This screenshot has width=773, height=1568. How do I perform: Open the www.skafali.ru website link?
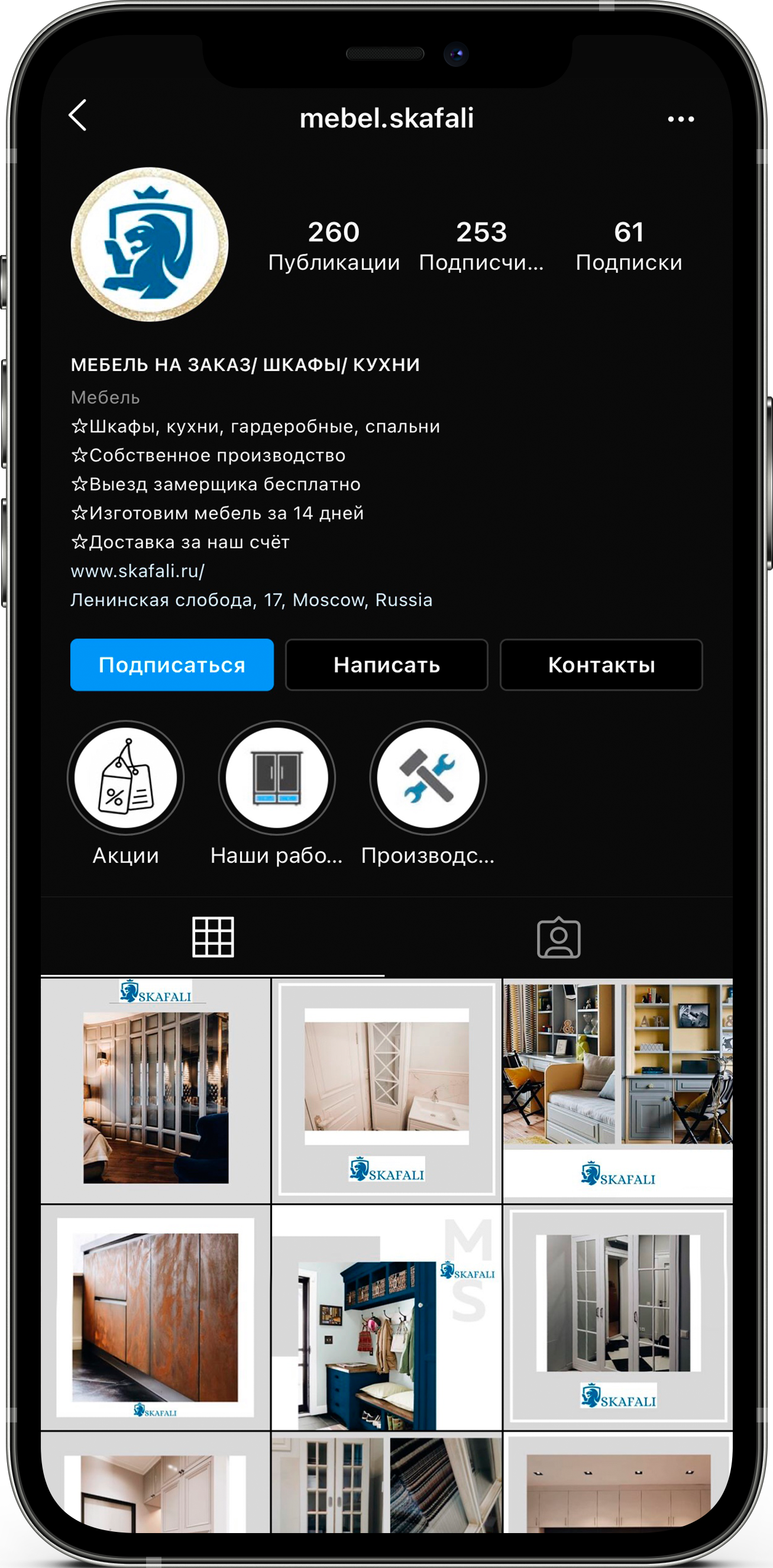tap(137, 571)
